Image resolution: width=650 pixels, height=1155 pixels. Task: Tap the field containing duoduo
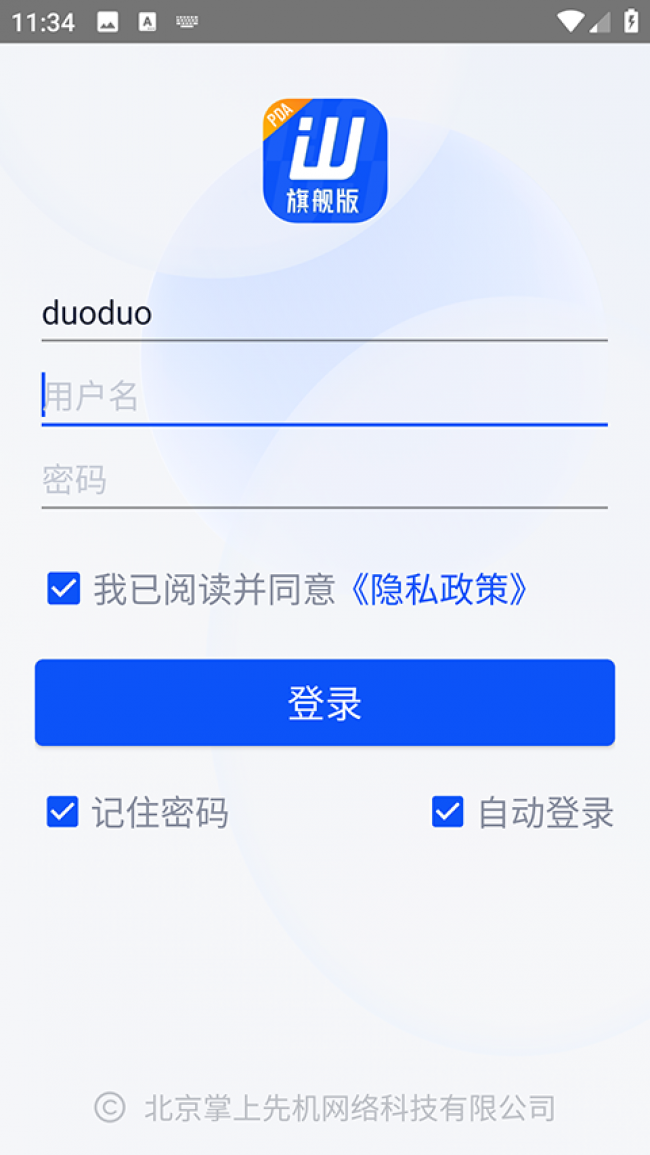[324, 314]
